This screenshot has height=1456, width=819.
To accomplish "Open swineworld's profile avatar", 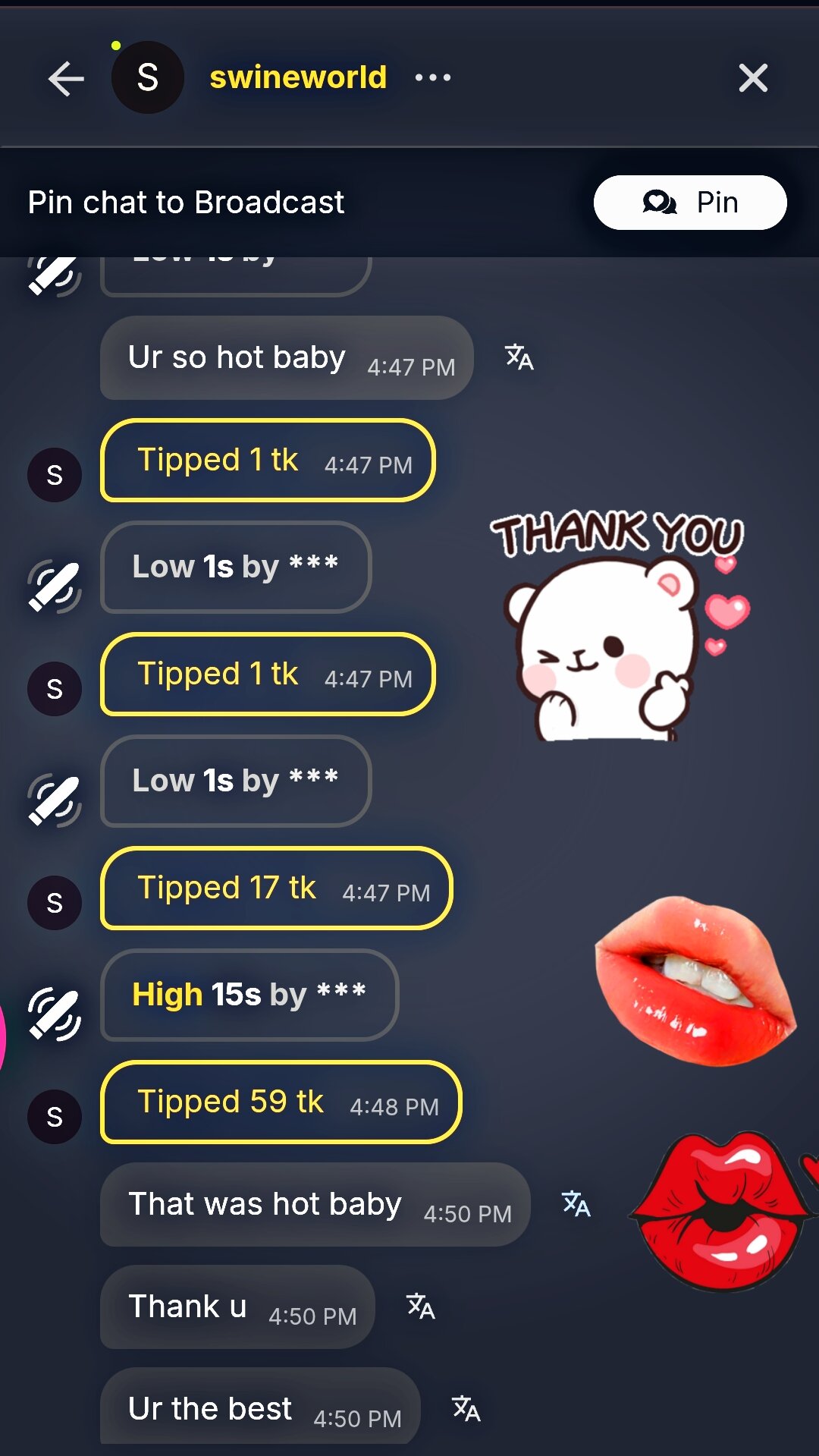I will coord(148,77).
